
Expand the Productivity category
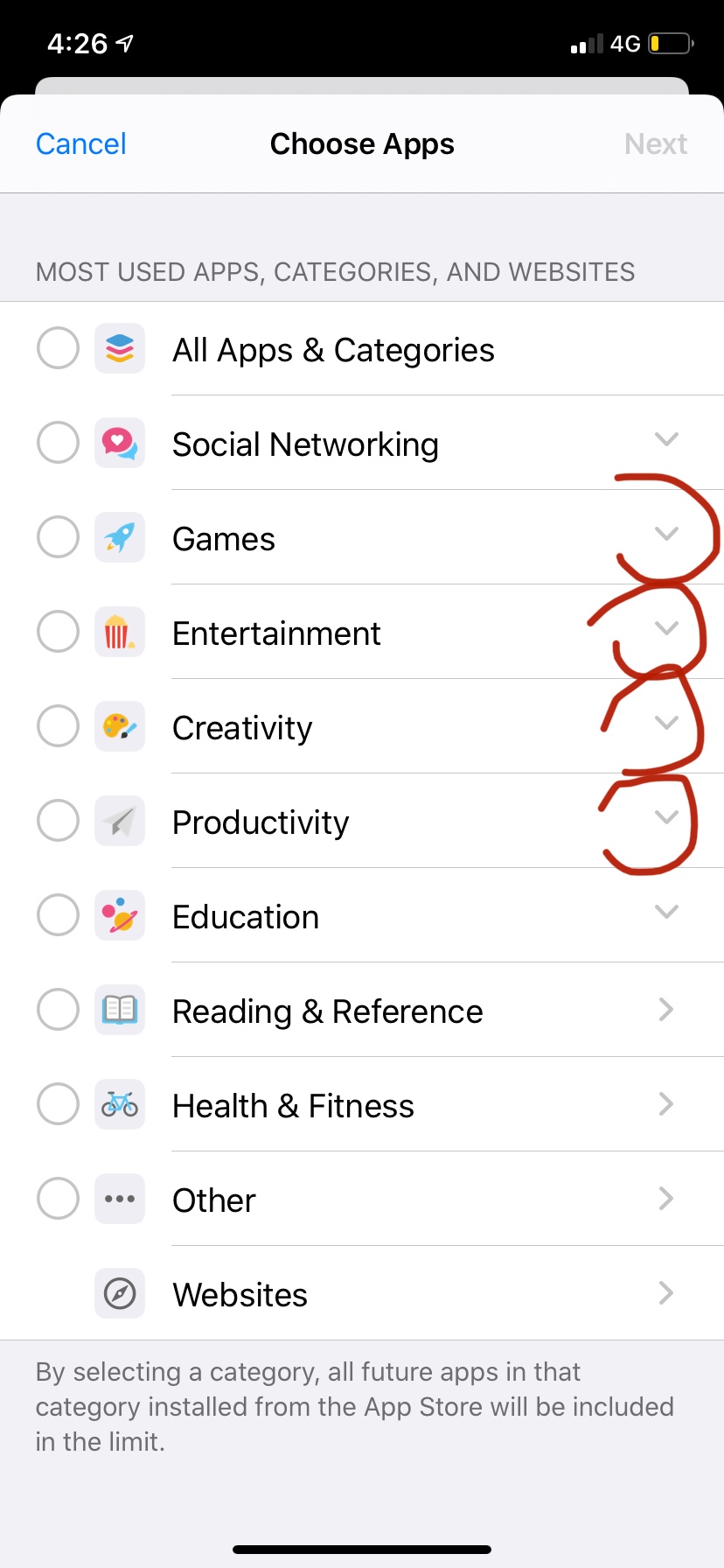pos(666,817)
